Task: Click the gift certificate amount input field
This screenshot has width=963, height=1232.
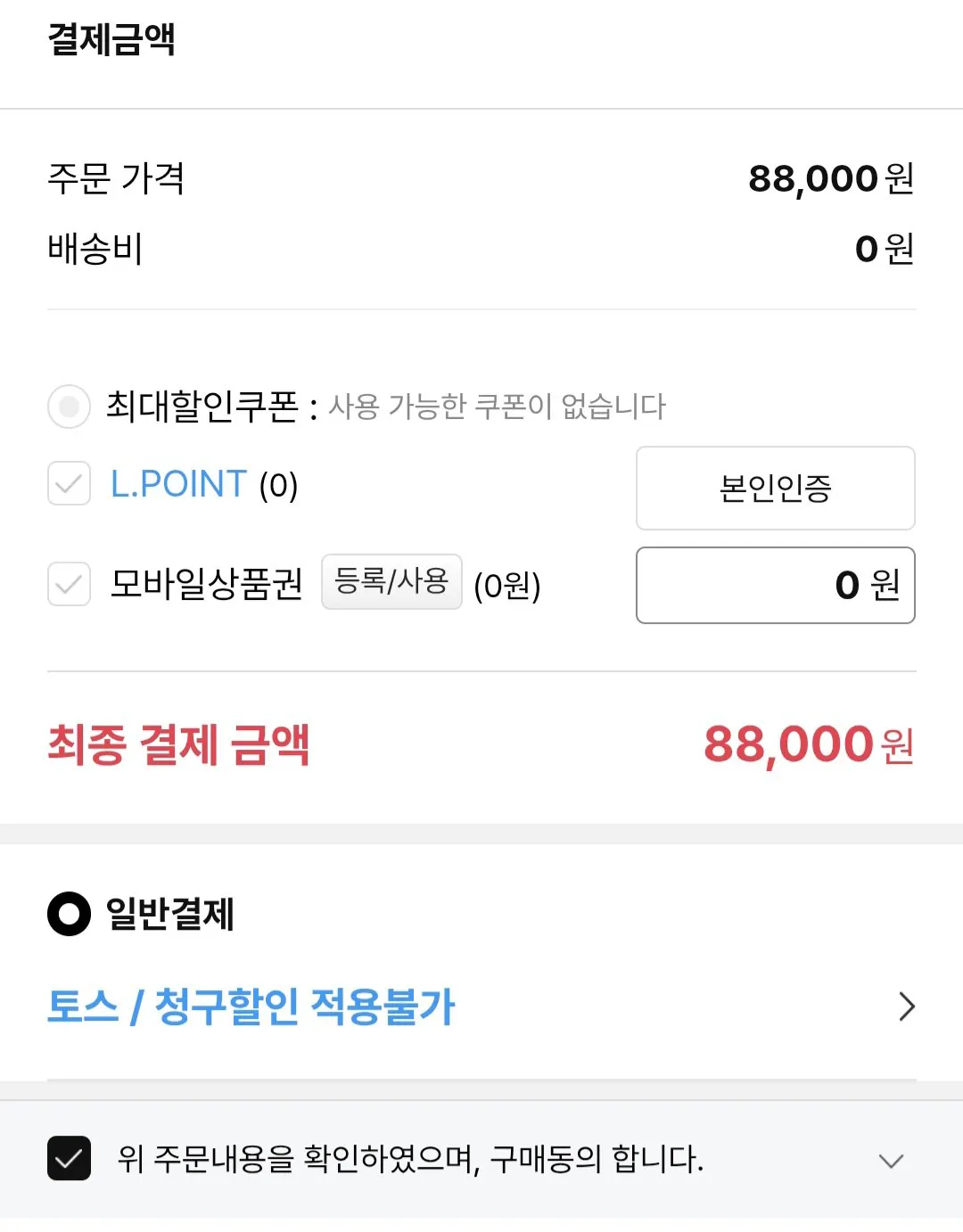Action: click(775, 586)
